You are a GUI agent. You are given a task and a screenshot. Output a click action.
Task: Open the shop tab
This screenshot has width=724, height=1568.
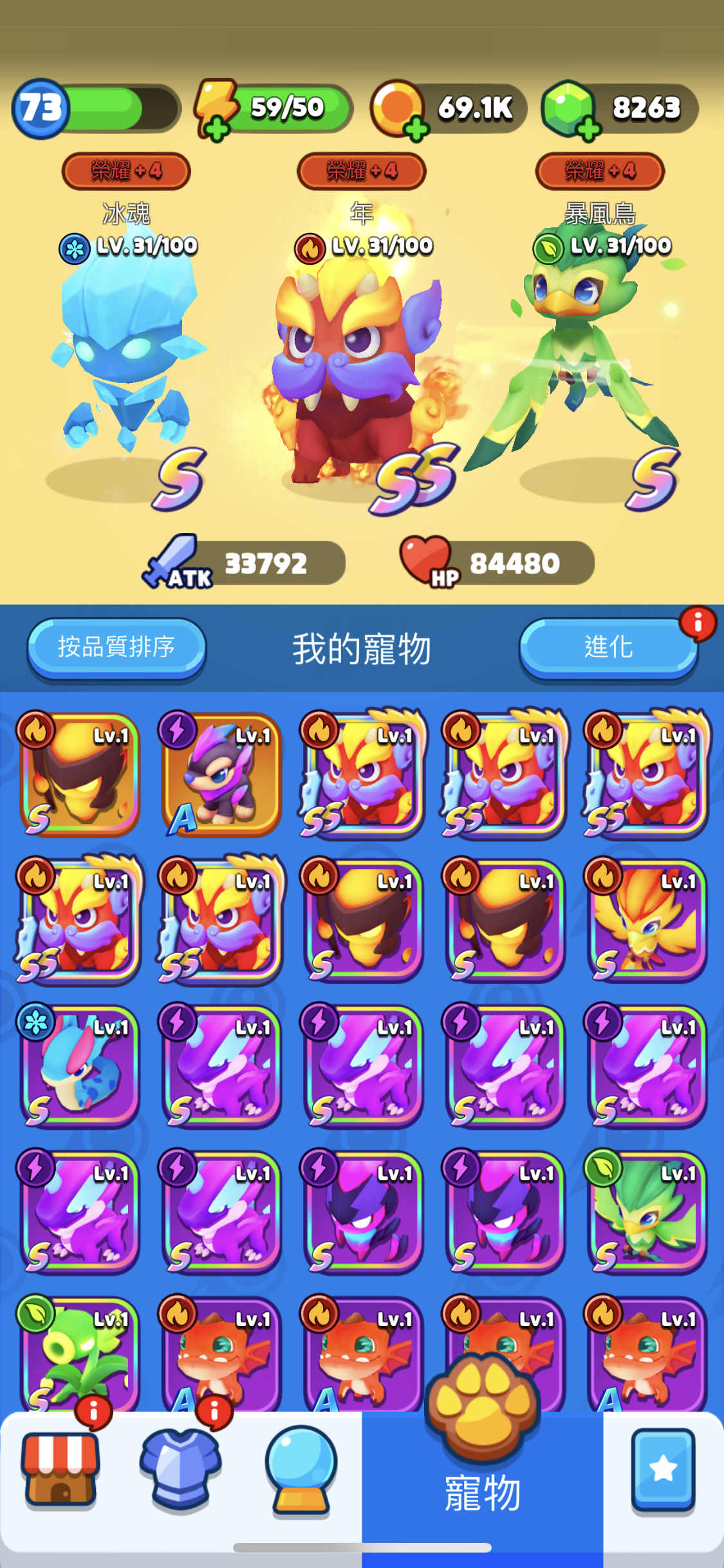coord(60,1471)
